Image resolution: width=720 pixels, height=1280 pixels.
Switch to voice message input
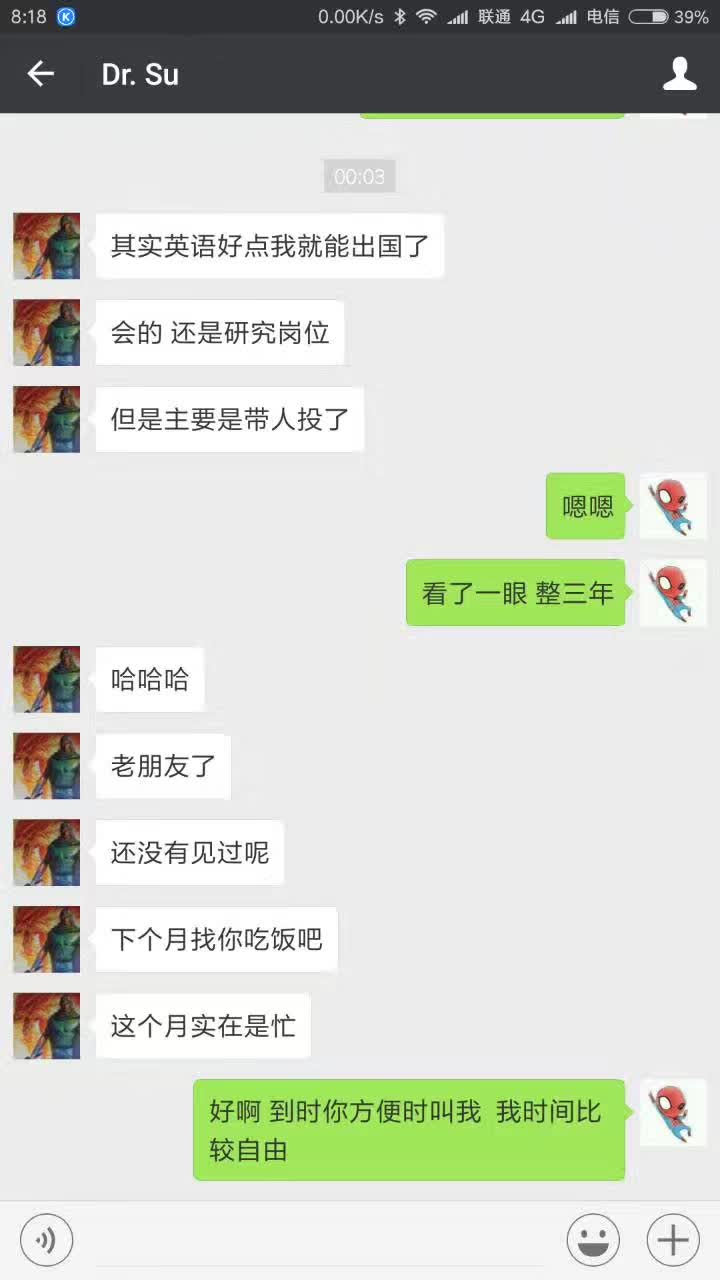click(46, 1241)
